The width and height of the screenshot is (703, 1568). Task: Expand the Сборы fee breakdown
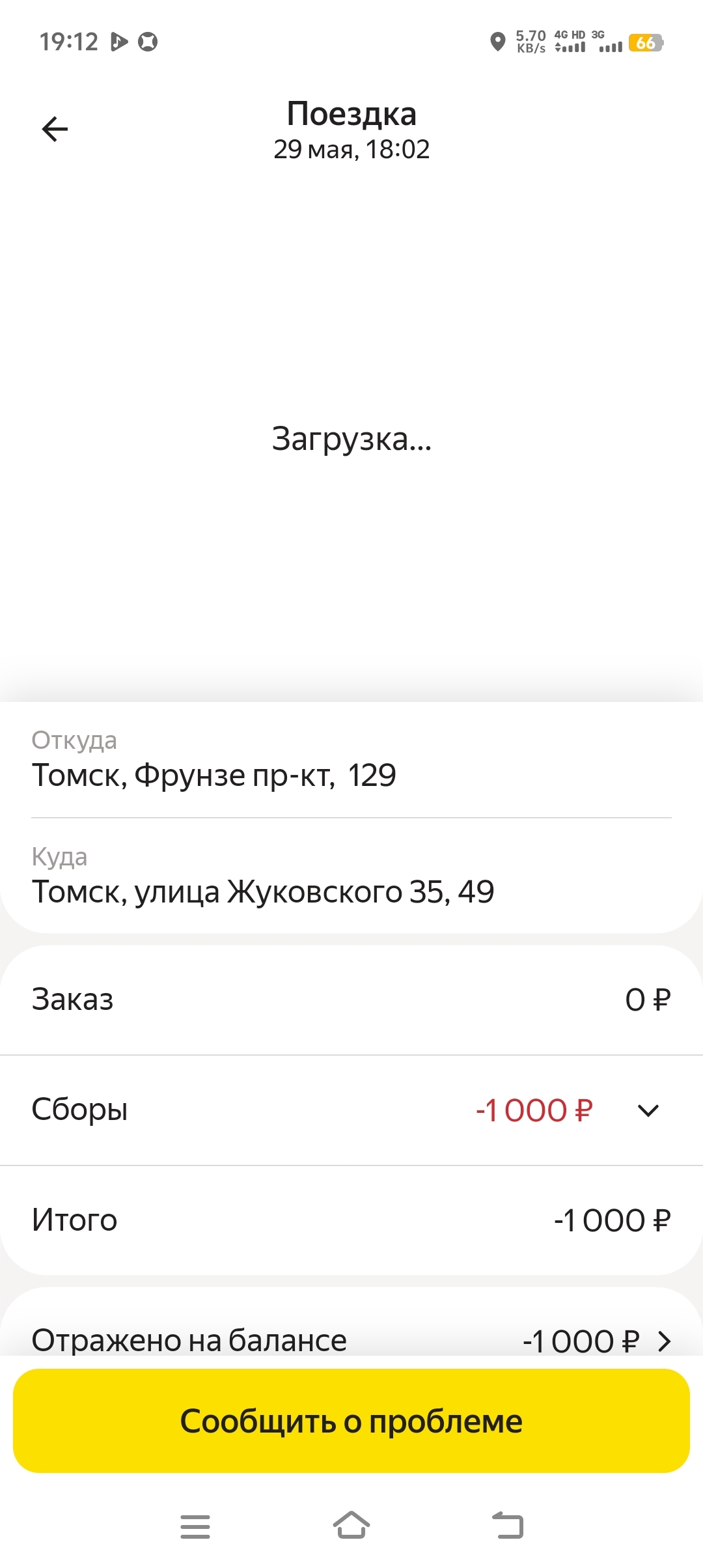point(648,1110)
